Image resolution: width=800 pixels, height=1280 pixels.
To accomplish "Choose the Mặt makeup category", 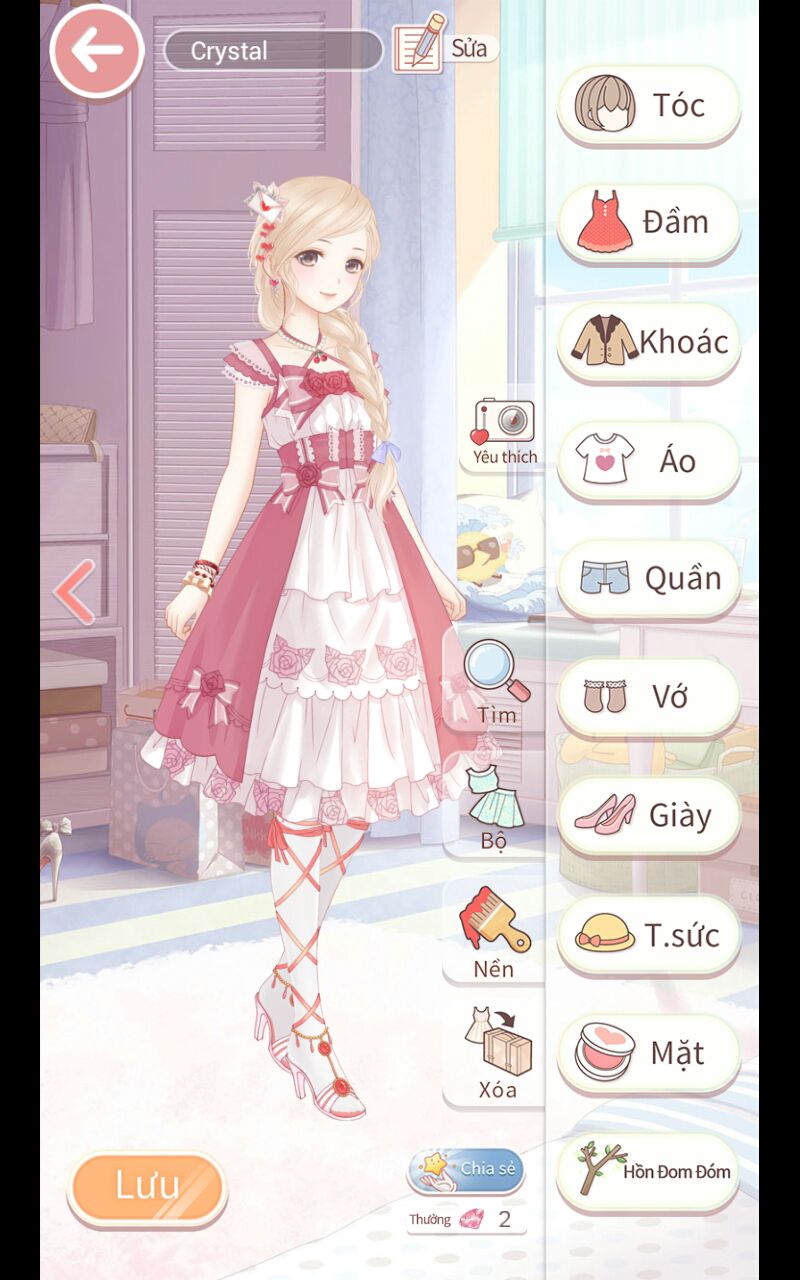I will pyautogui.click(x=649, y=1052).
